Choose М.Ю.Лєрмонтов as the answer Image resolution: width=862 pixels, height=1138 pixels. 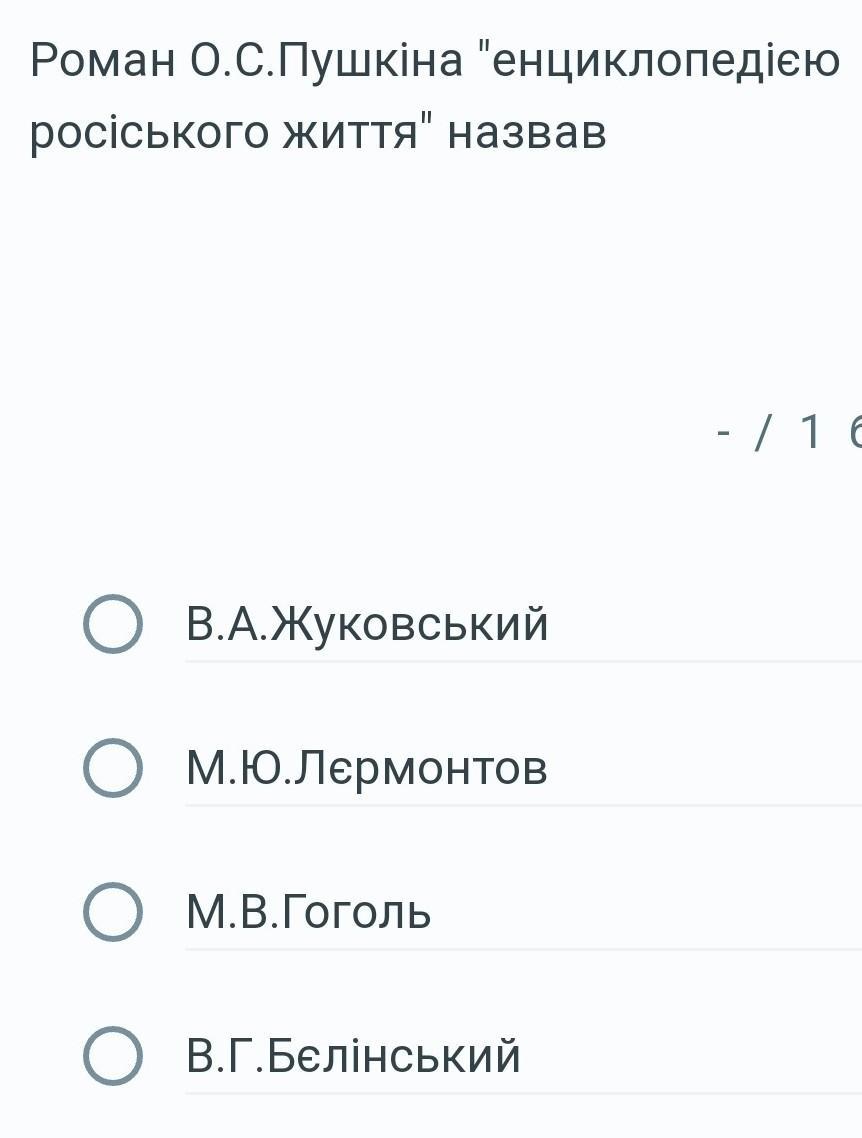(112, 768)
